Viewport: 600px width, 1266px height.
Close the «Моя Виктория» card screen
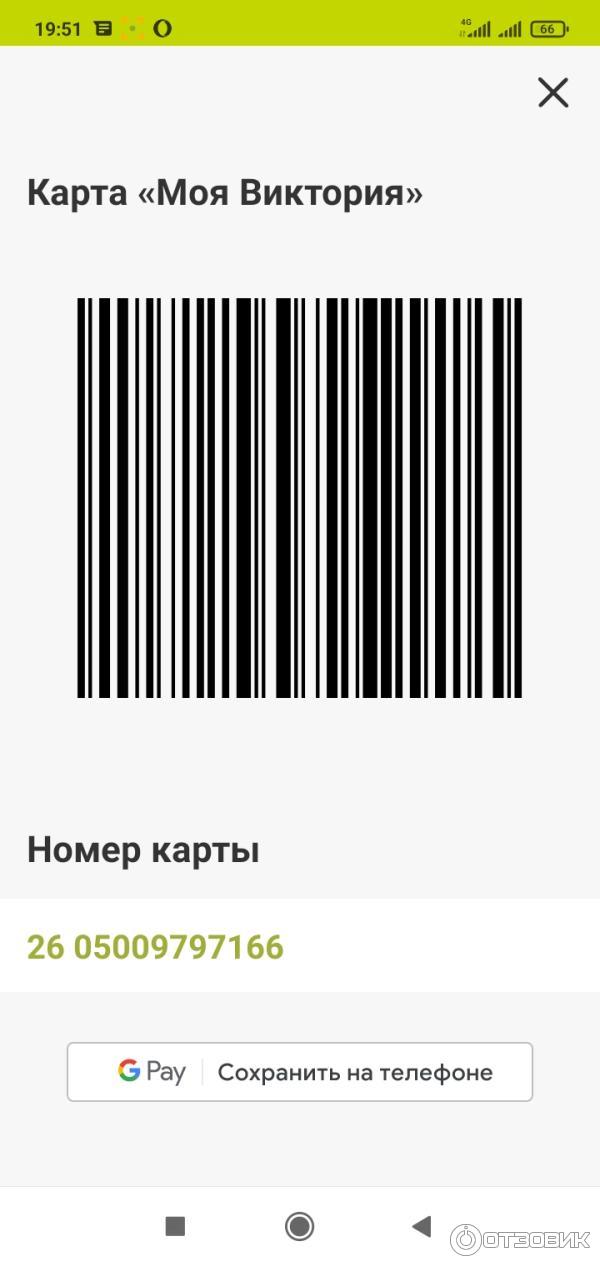point(553,93)
